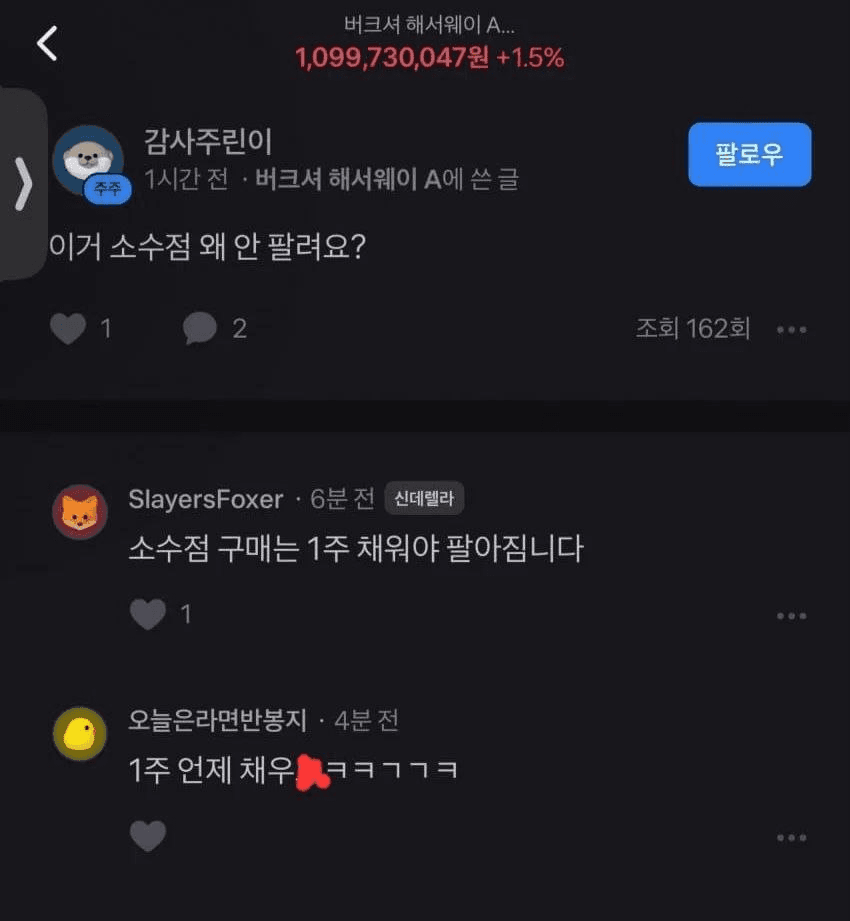Open the three-dot menu on the post

(x=793, y=330)
